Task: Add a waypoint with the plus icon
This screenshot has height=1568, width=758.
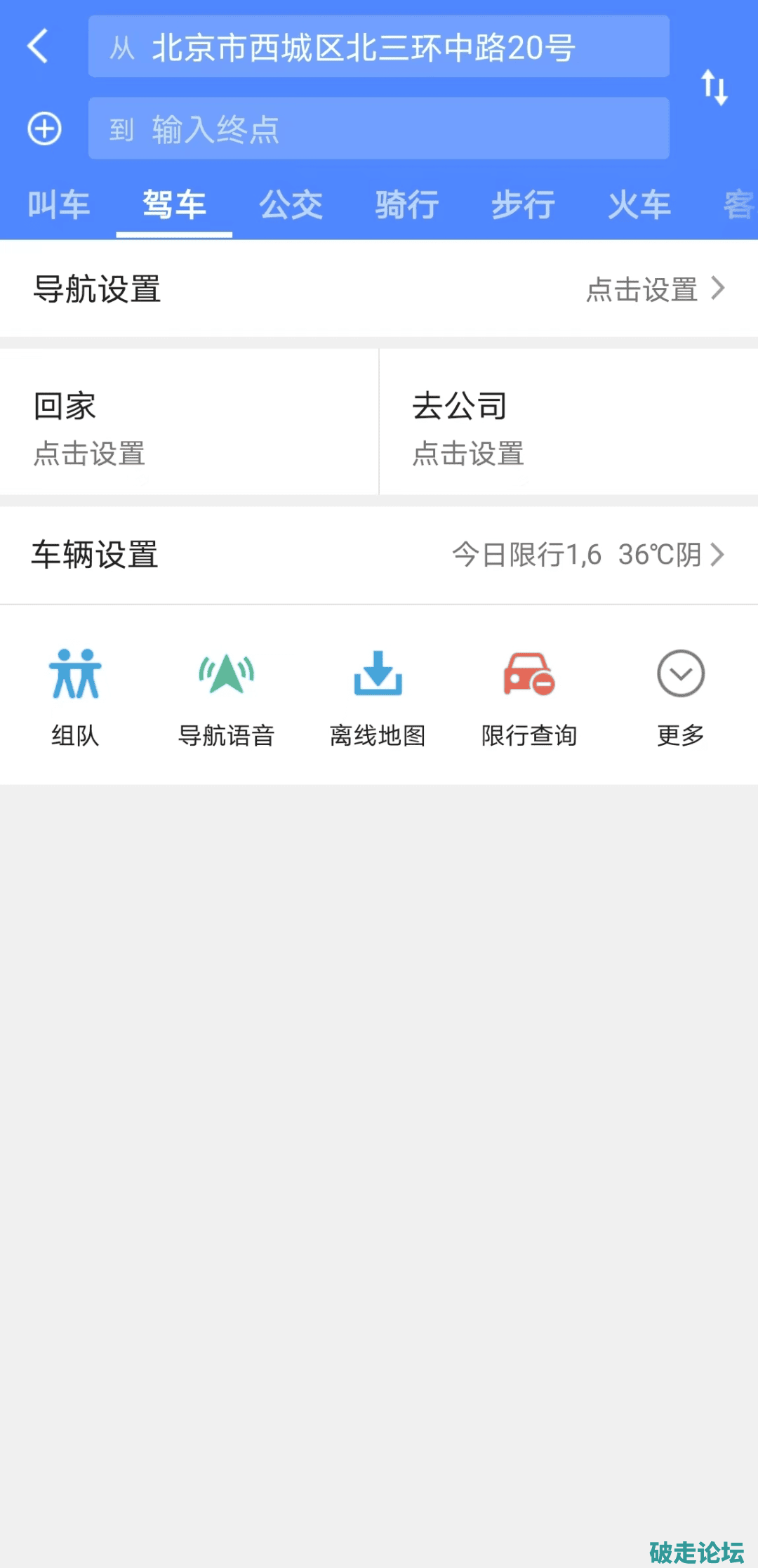Action: click(x=44, y=129)
